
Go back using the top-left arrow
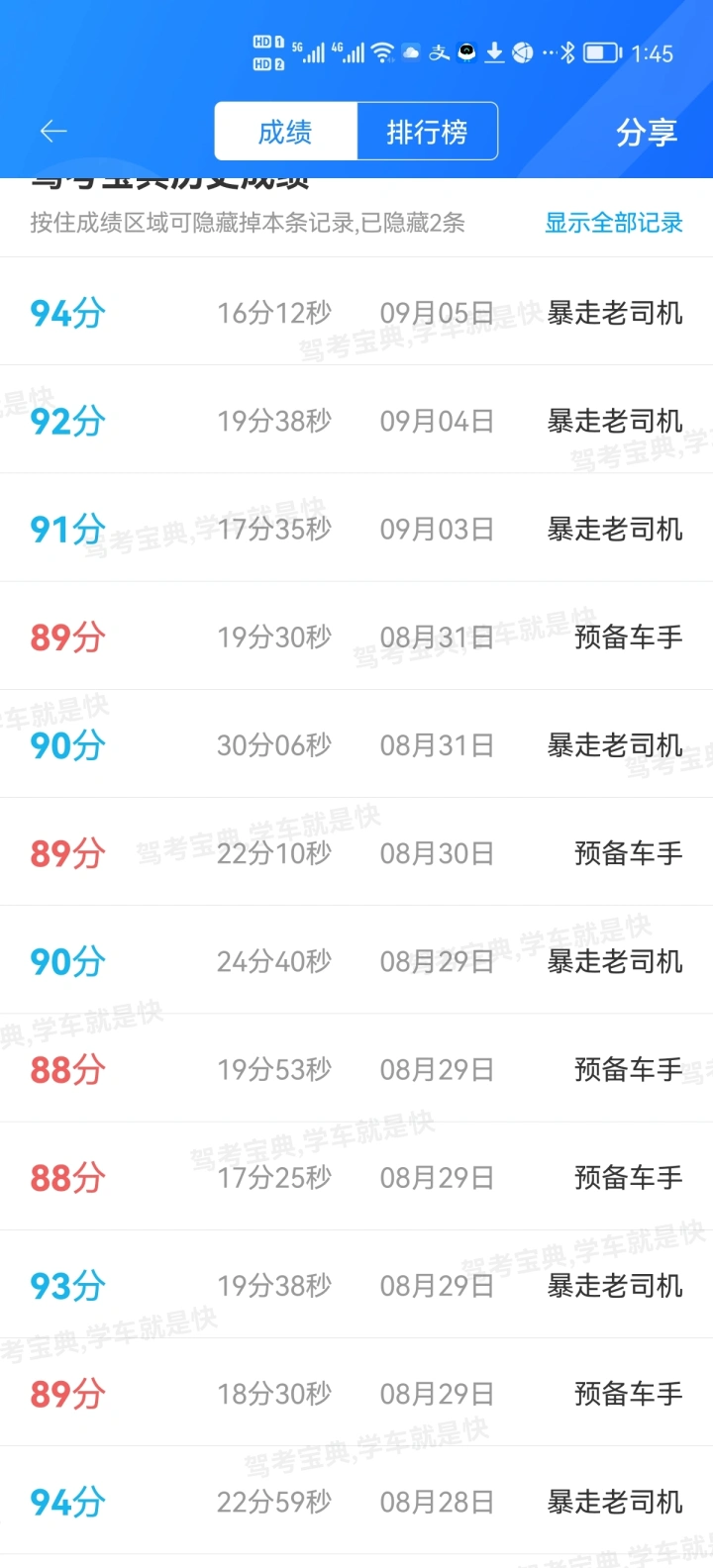[52, 131]
